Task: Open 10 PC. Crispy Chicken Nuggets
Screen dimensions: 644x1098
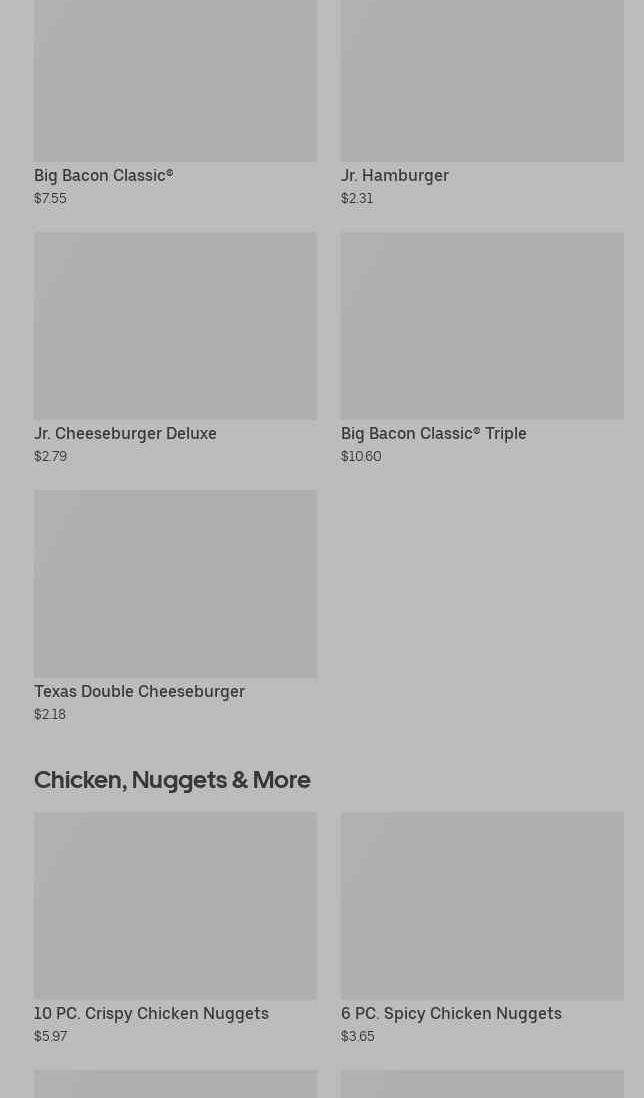Action: pyautogui.click(x=175, y=928)
